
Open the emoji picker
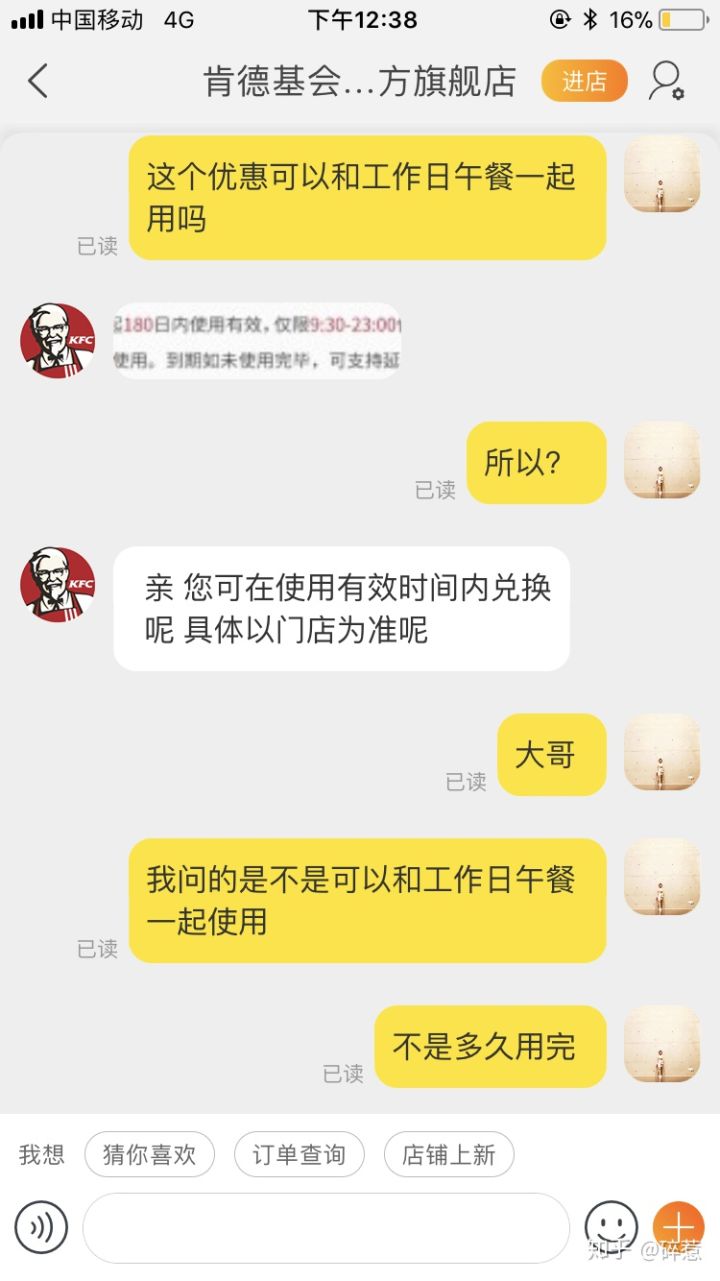coord(610,1226)
